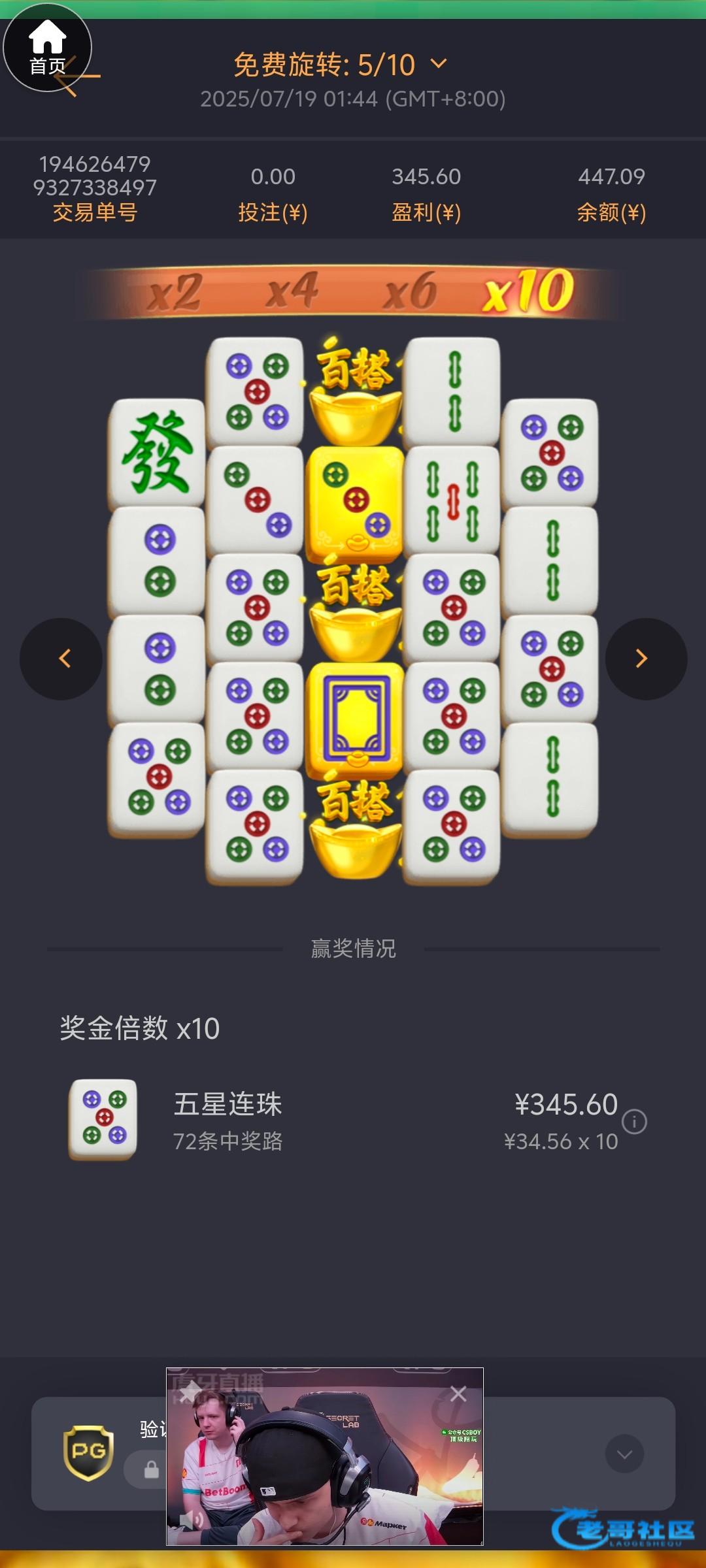
Task: Close the floating video window
Action: (458, 1394)
